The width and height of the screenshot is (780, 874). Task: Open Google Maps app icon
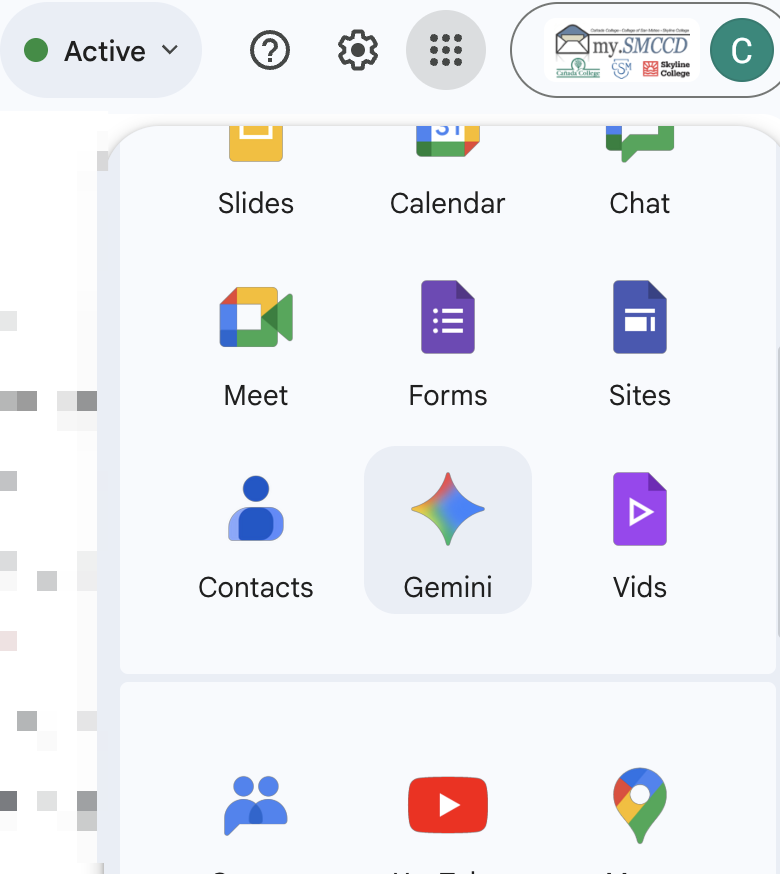639,805
